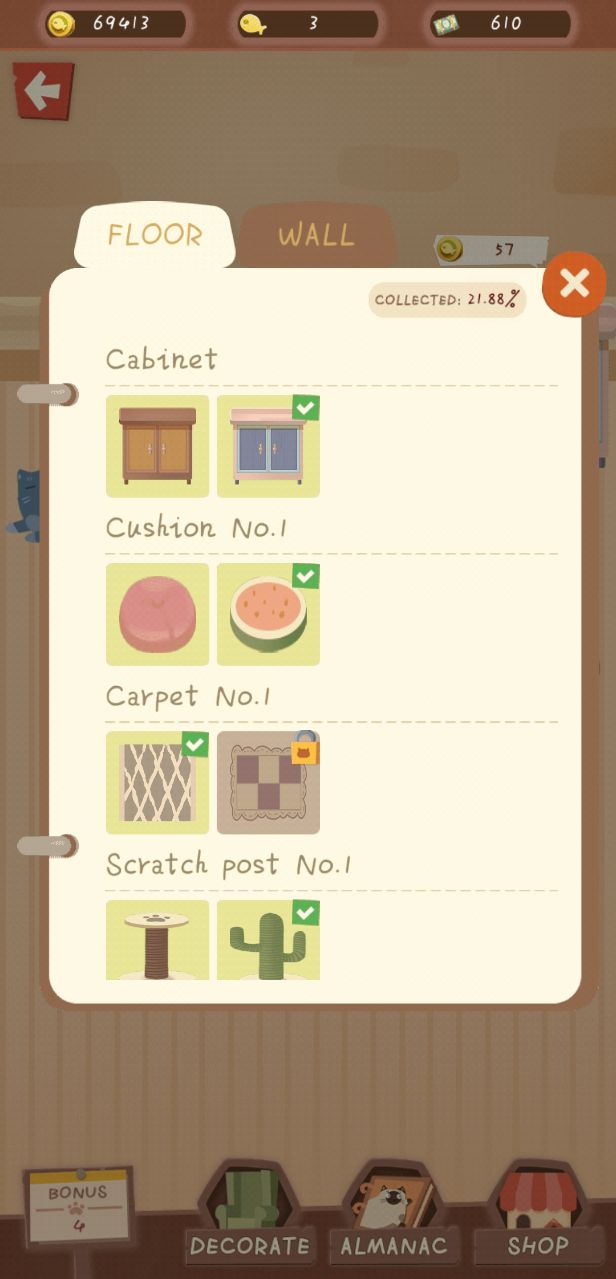
Task: Switch to the Wall tab
Action: [316, 236]
